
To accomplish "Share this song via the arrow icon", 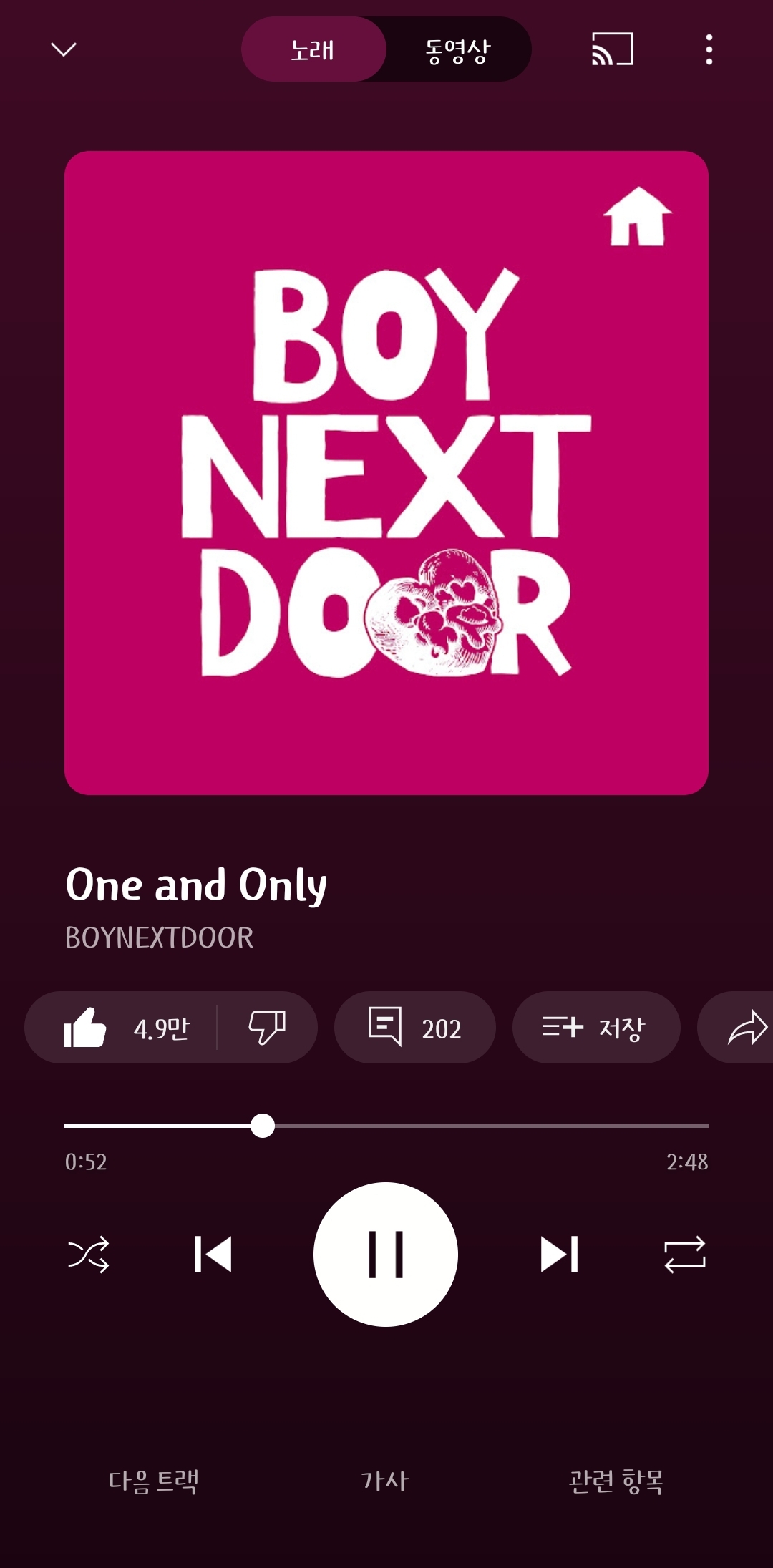I will pos(746,1028).
